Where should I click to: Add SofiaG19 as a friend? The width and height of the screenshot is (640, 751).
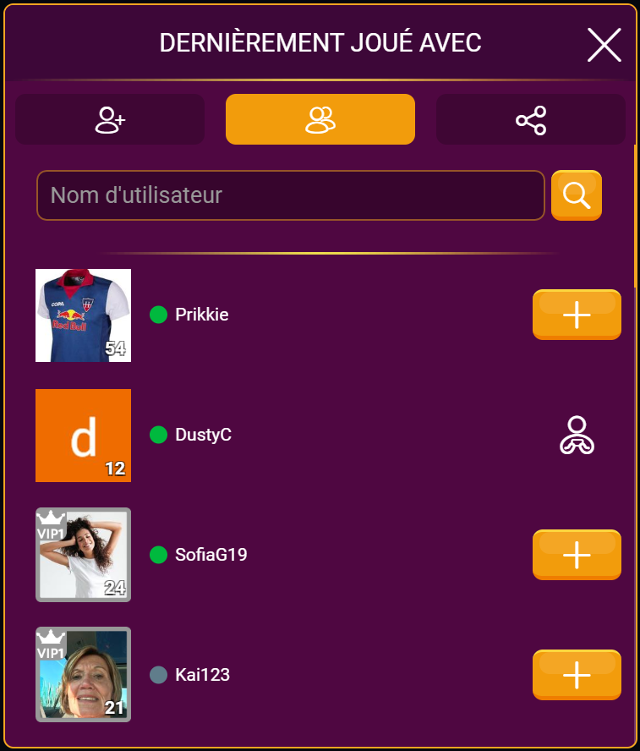pyautogui.click(x=577, y=555)
